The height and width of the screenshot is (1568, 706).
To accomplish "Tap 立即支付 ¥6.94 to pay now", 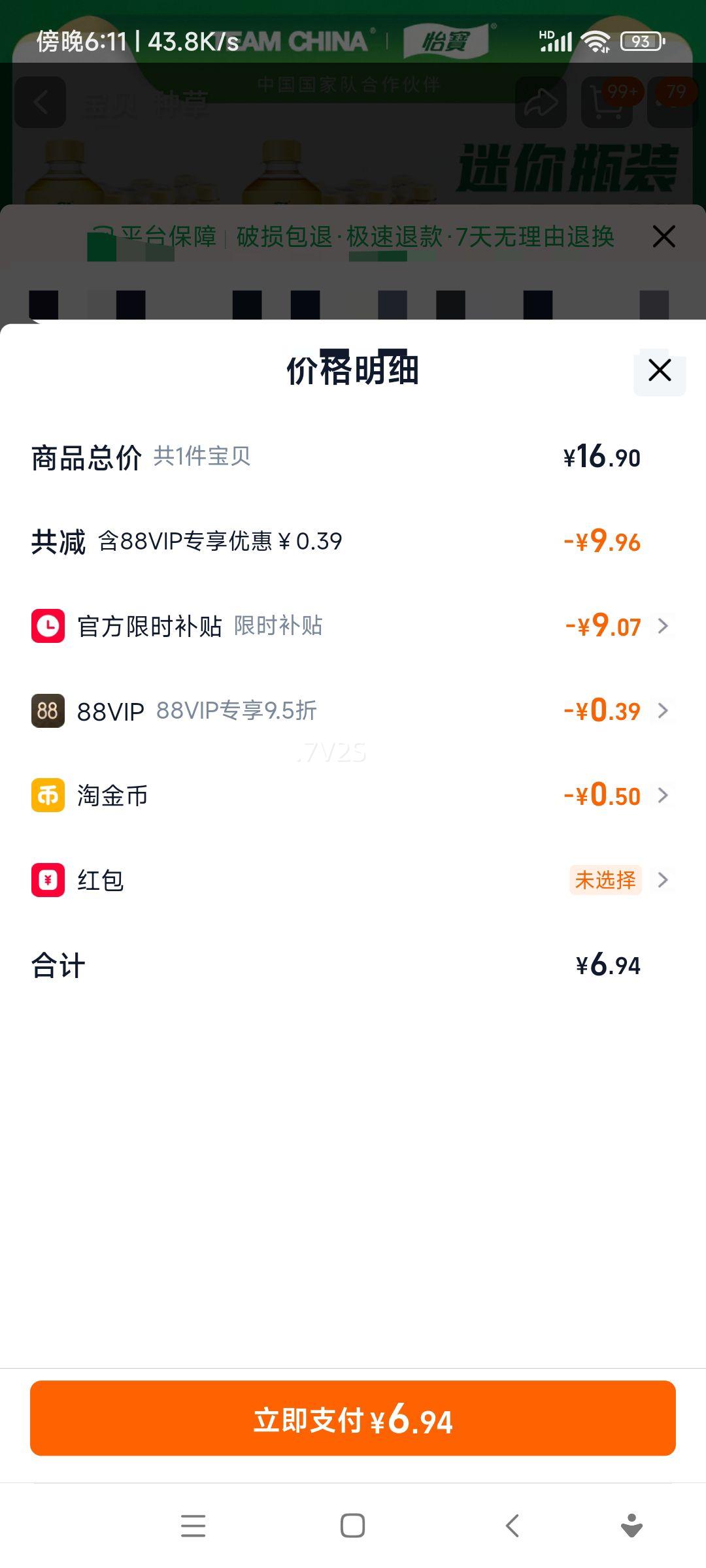I will tap(353, 1418).
